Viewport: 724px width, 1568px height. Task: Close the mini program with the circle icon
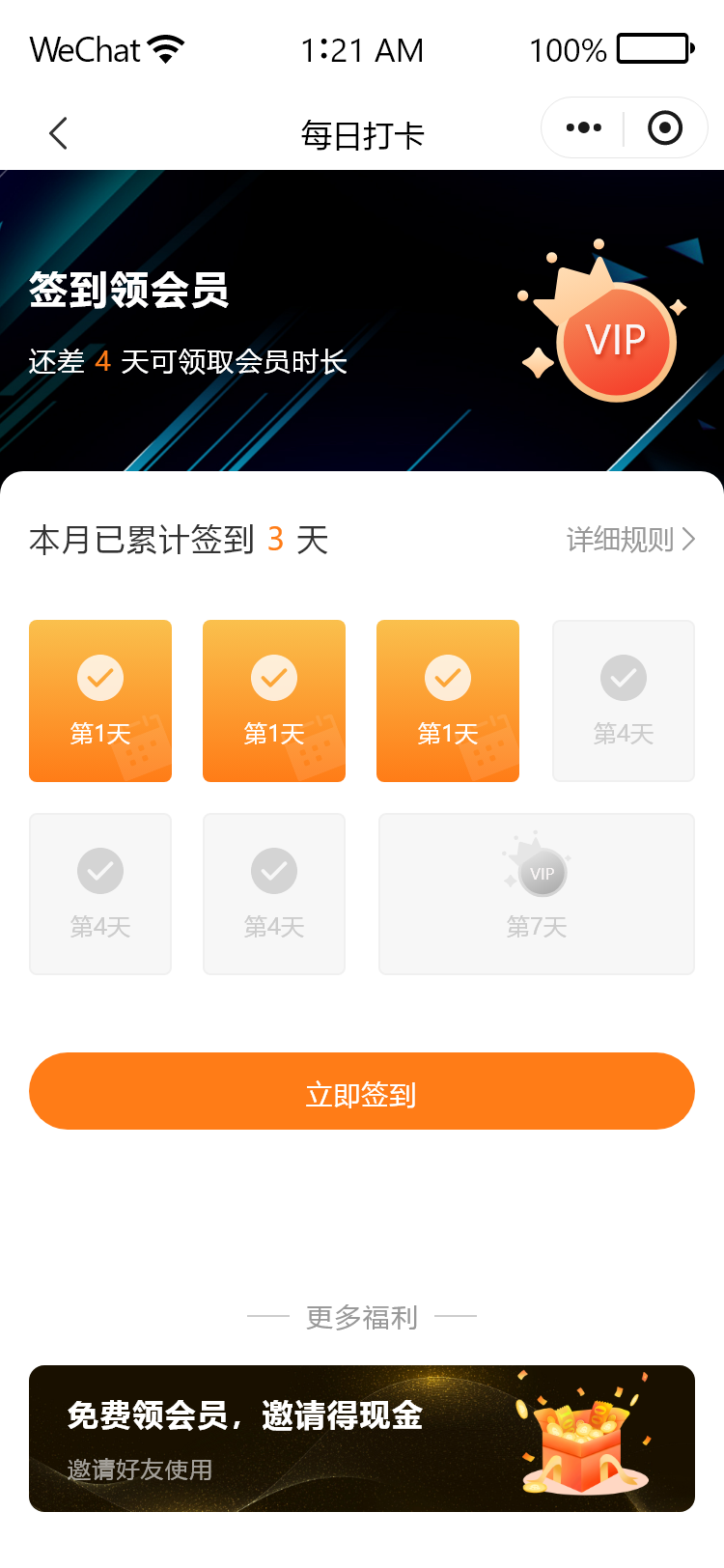[665, 127]
